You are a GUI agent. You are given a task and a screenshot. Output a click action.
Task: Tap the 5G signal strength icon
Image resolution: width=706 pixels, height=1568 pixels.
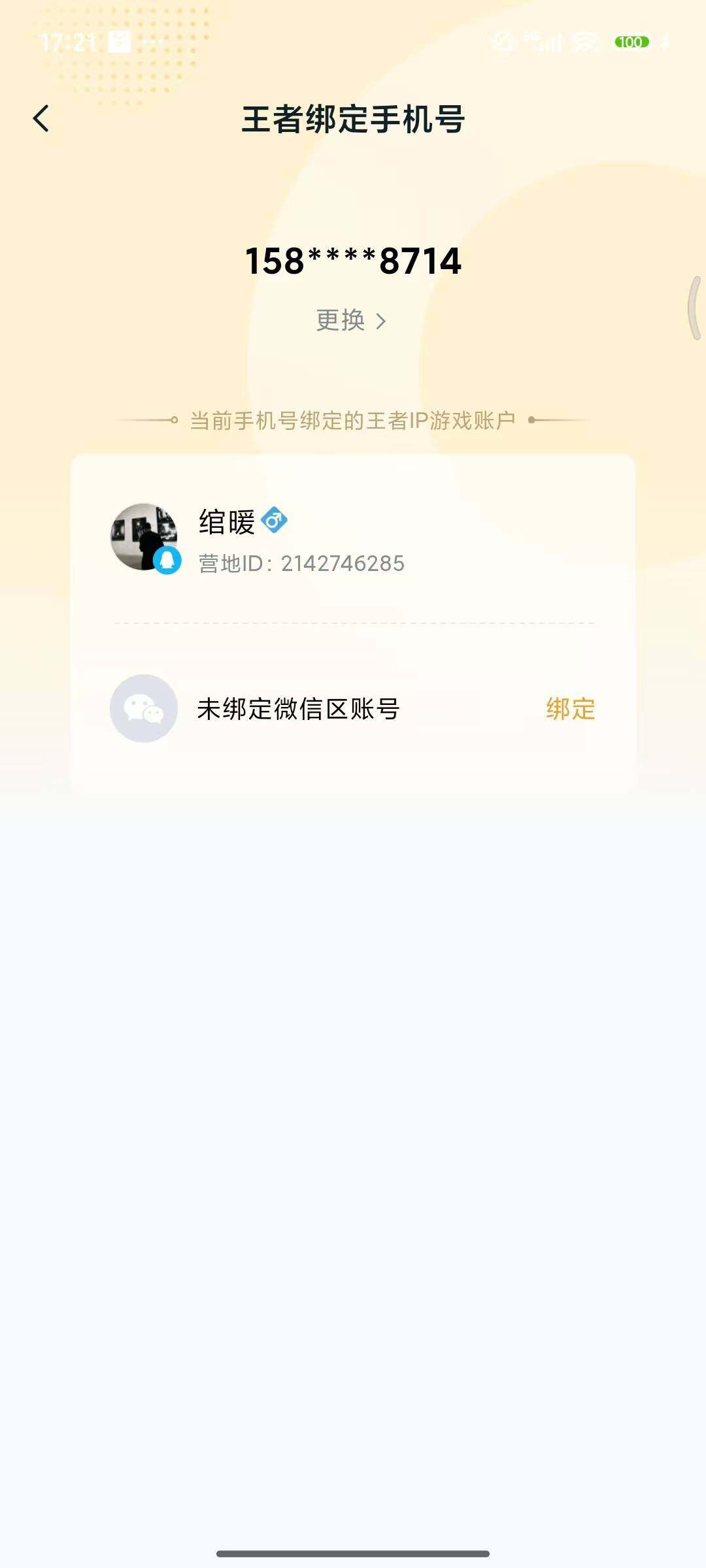tap(549, 41)
